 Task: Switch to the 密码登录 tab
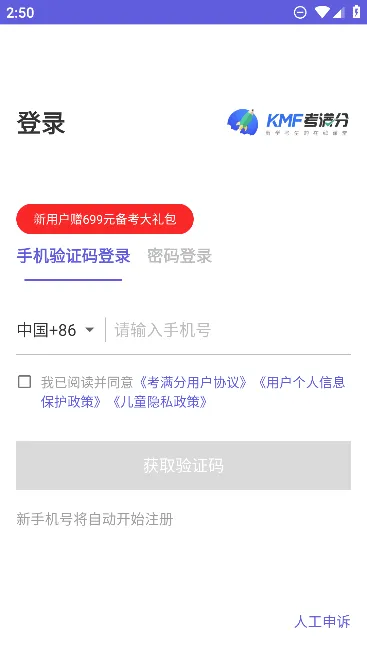pos(180,256)
